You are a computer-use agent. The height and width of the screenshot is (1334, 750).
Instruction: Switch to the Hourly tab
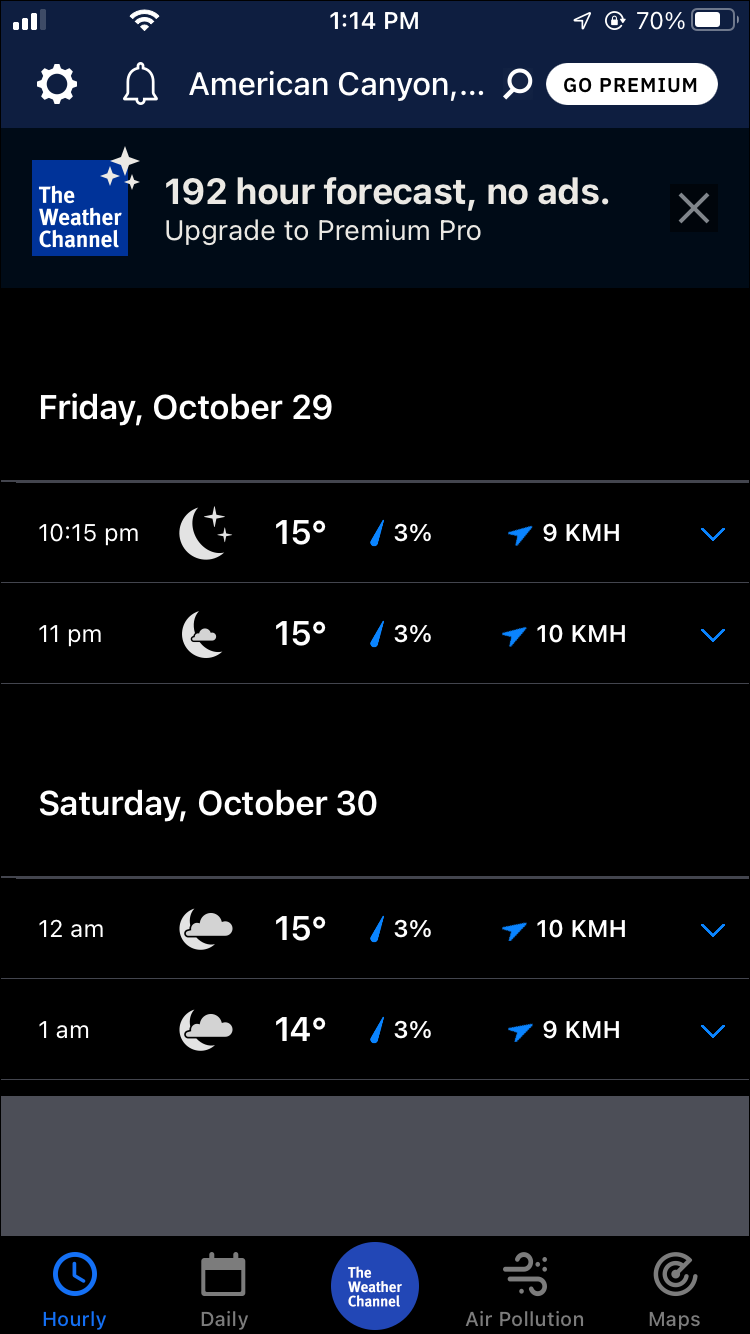click(74, 1290)
